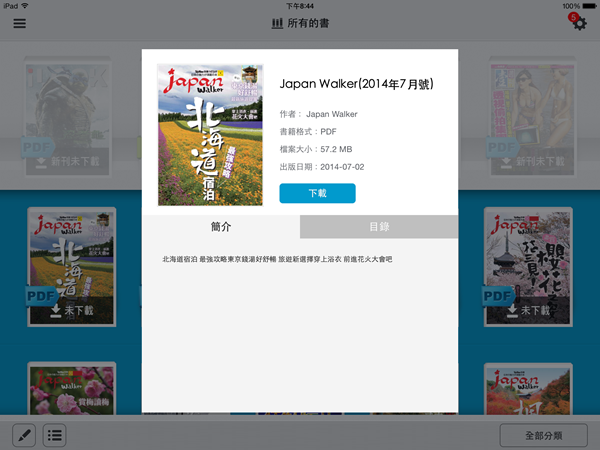Tap the Japan Walker cover image

click(210, 135)
